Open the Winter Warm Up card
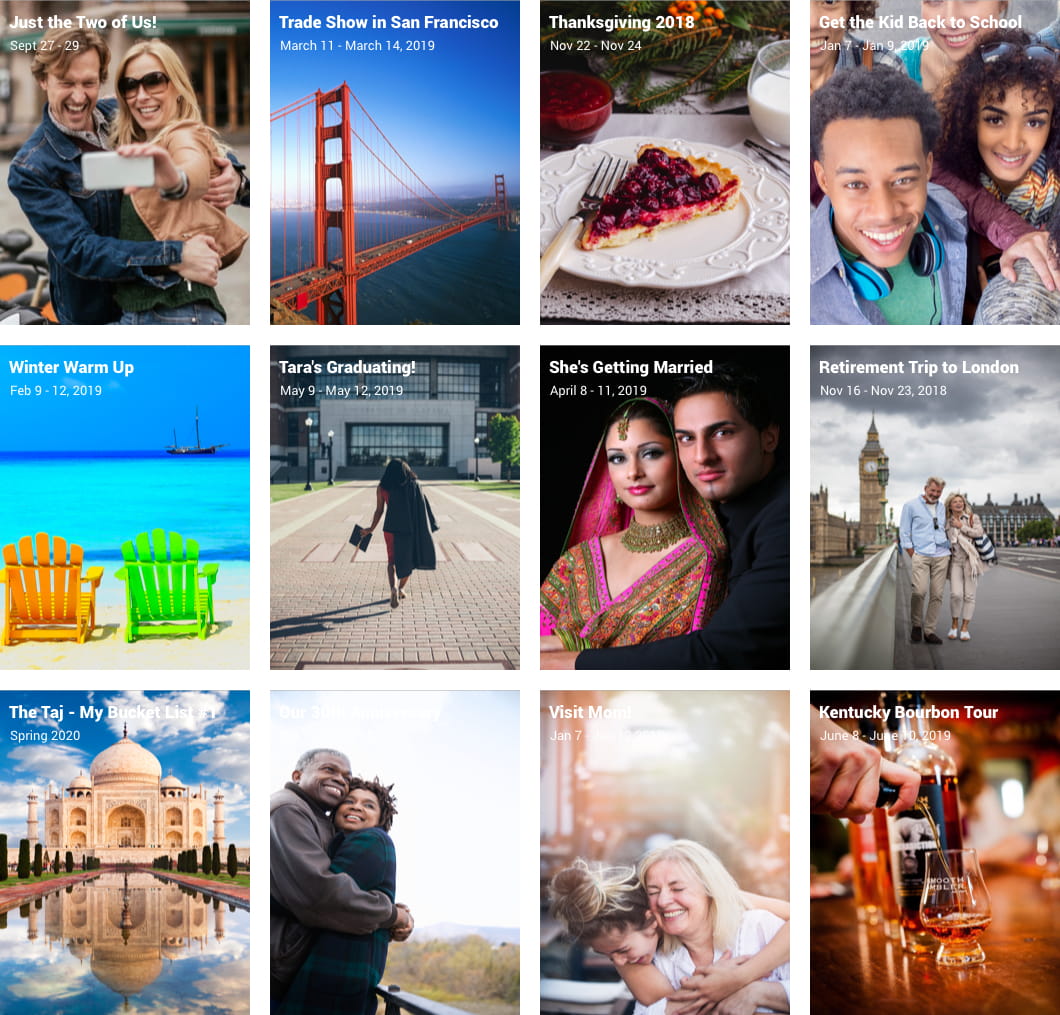The height and width of the screenshot is (1015, 1060). click(x=125, y=507)
